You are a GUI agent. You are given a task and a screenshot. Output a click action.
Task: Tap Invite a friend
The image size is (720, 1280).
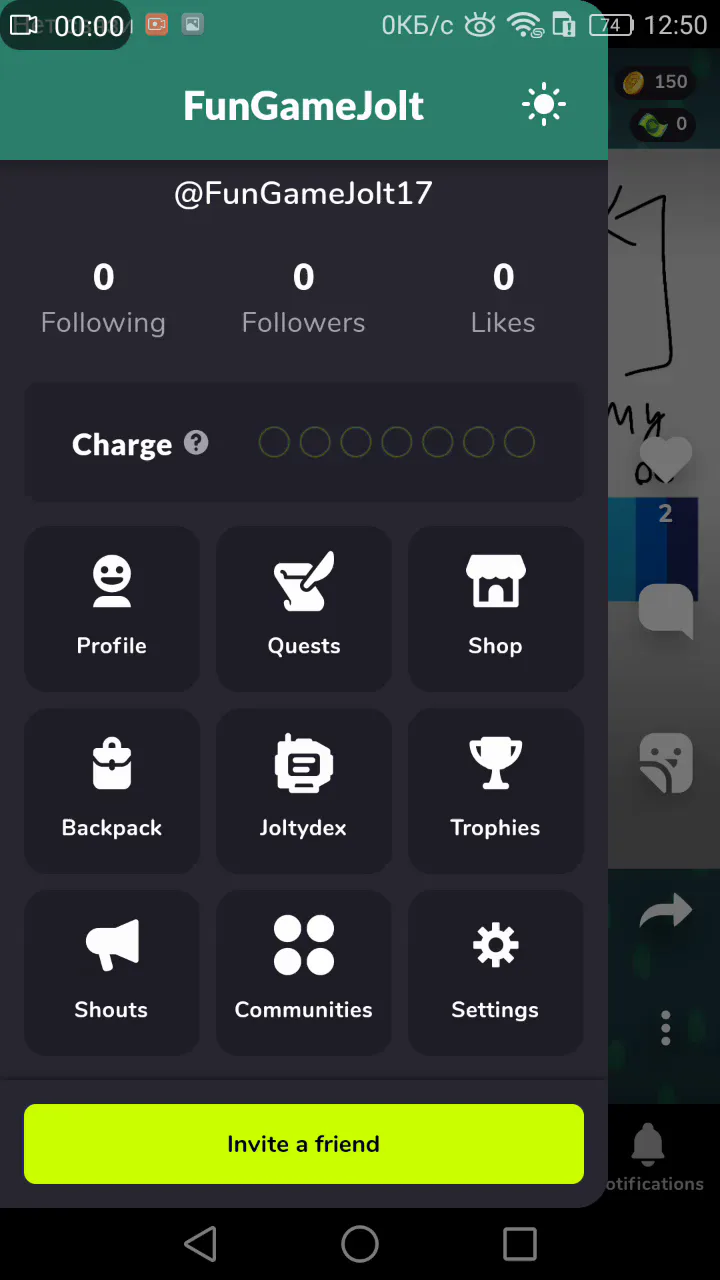click(304, 1144)
